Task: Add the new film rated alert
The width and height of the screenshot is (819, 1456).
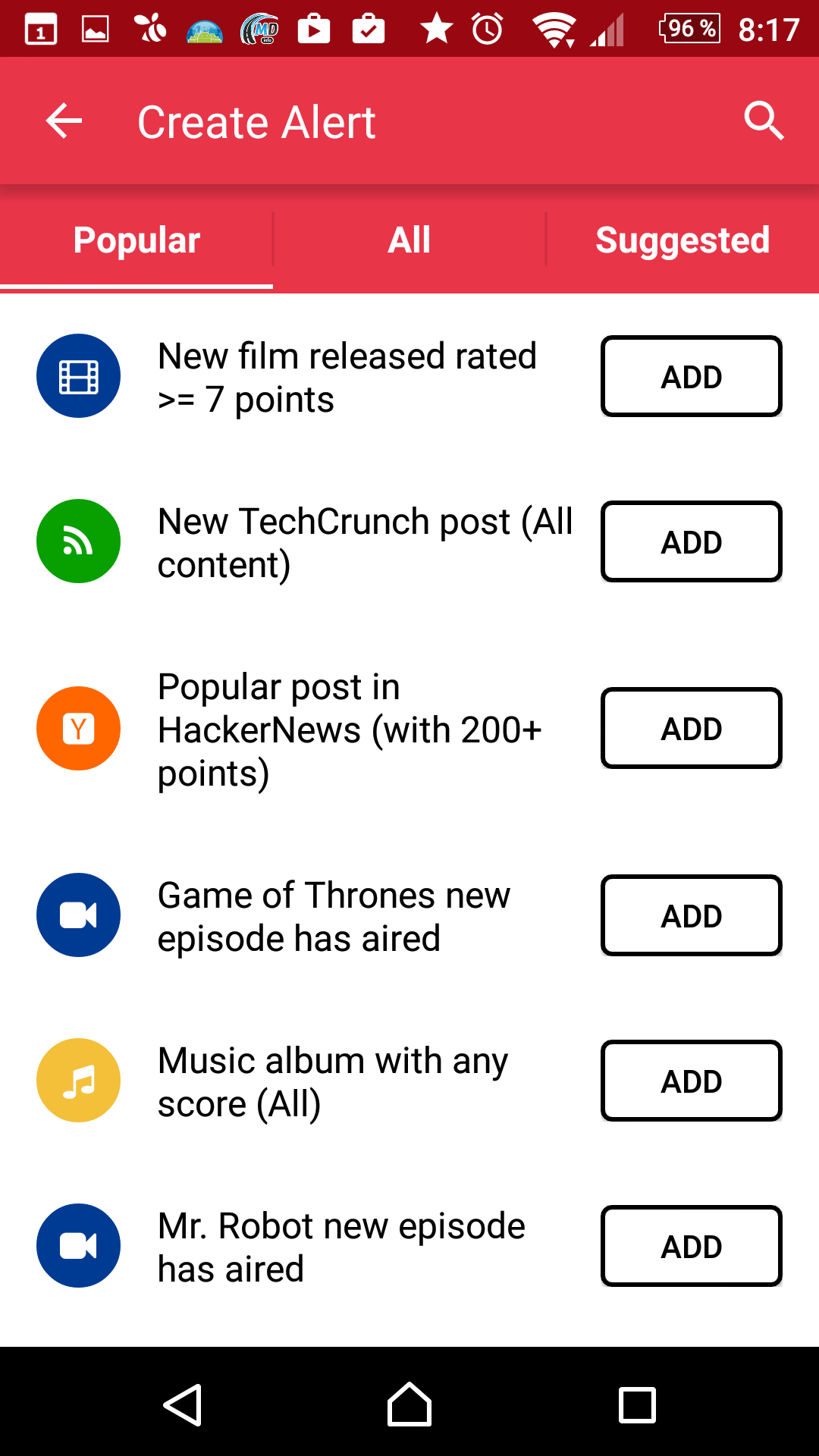Action: pyautogui.click(x=691, y=376)
